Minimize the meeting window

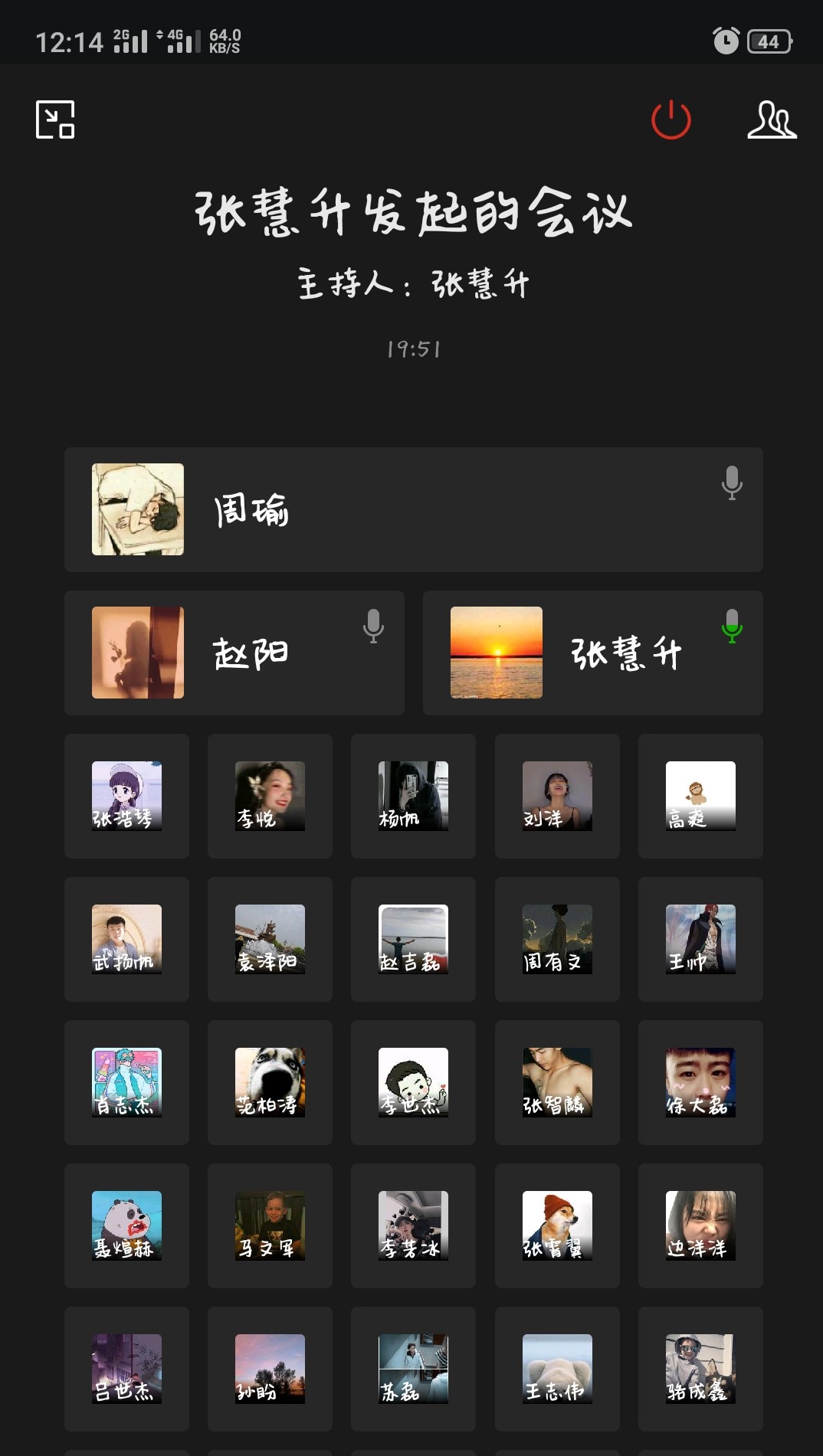tap(55, 119)
